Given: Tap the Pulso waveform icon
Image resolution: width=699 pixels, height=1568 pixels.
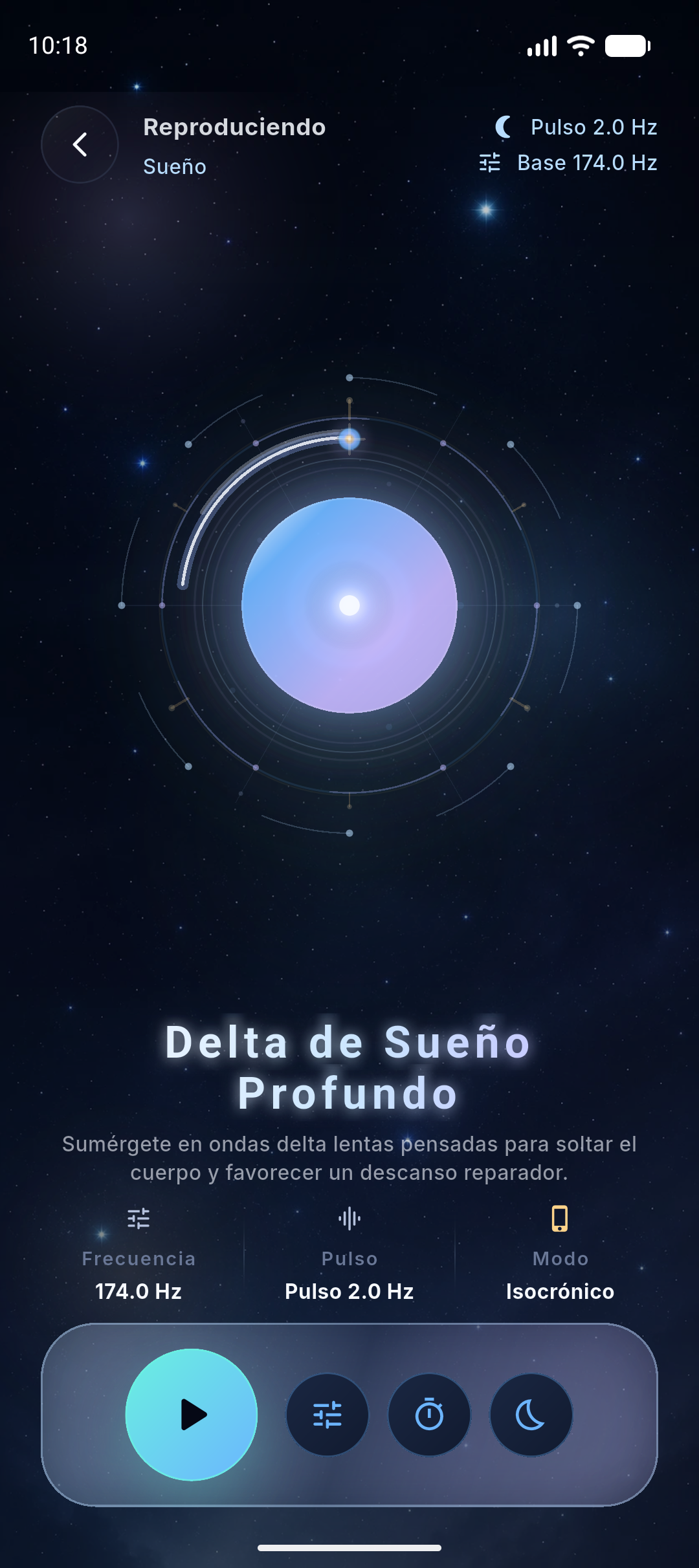Looking at the screenshot, I should (349, 1219).
